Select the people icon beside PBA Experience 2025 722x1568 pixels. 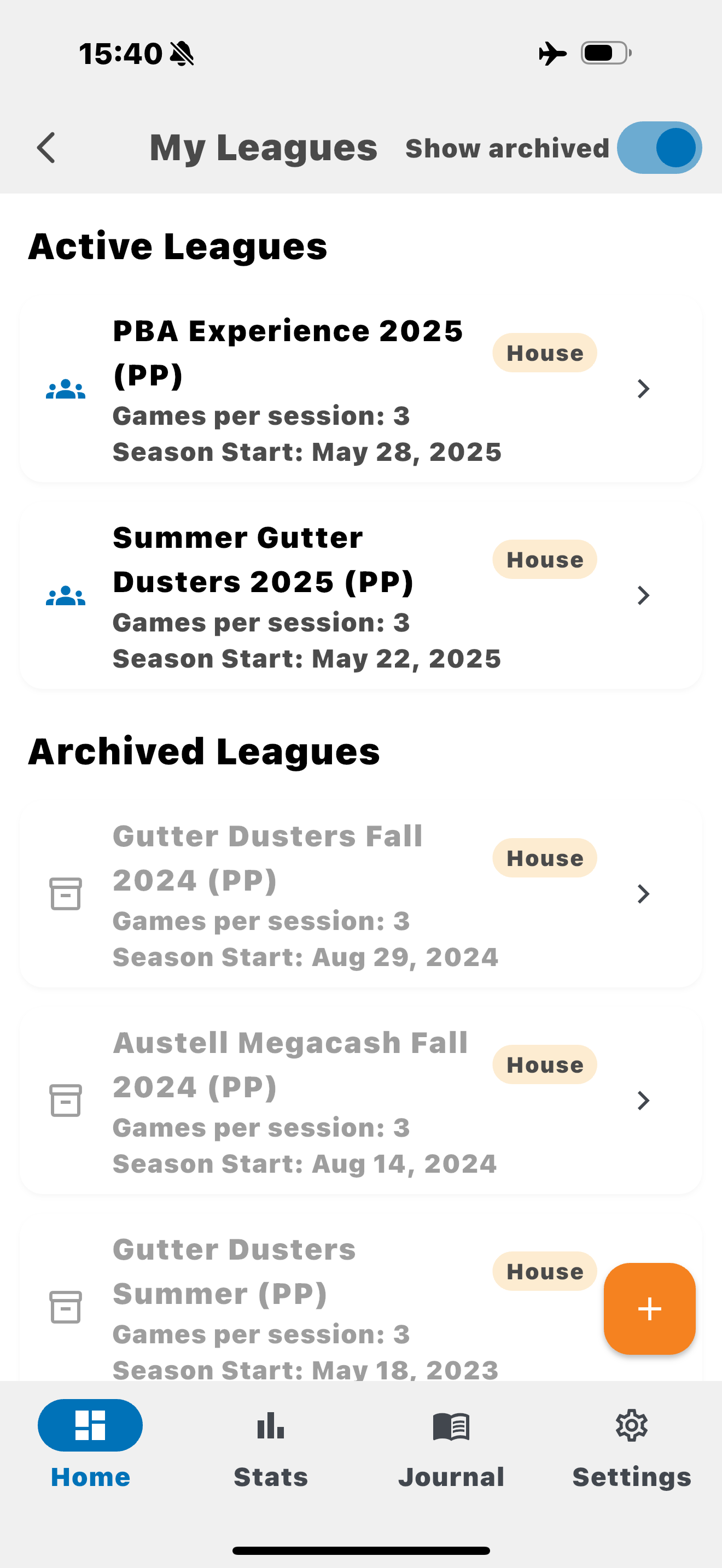click(x=66, y=390)
